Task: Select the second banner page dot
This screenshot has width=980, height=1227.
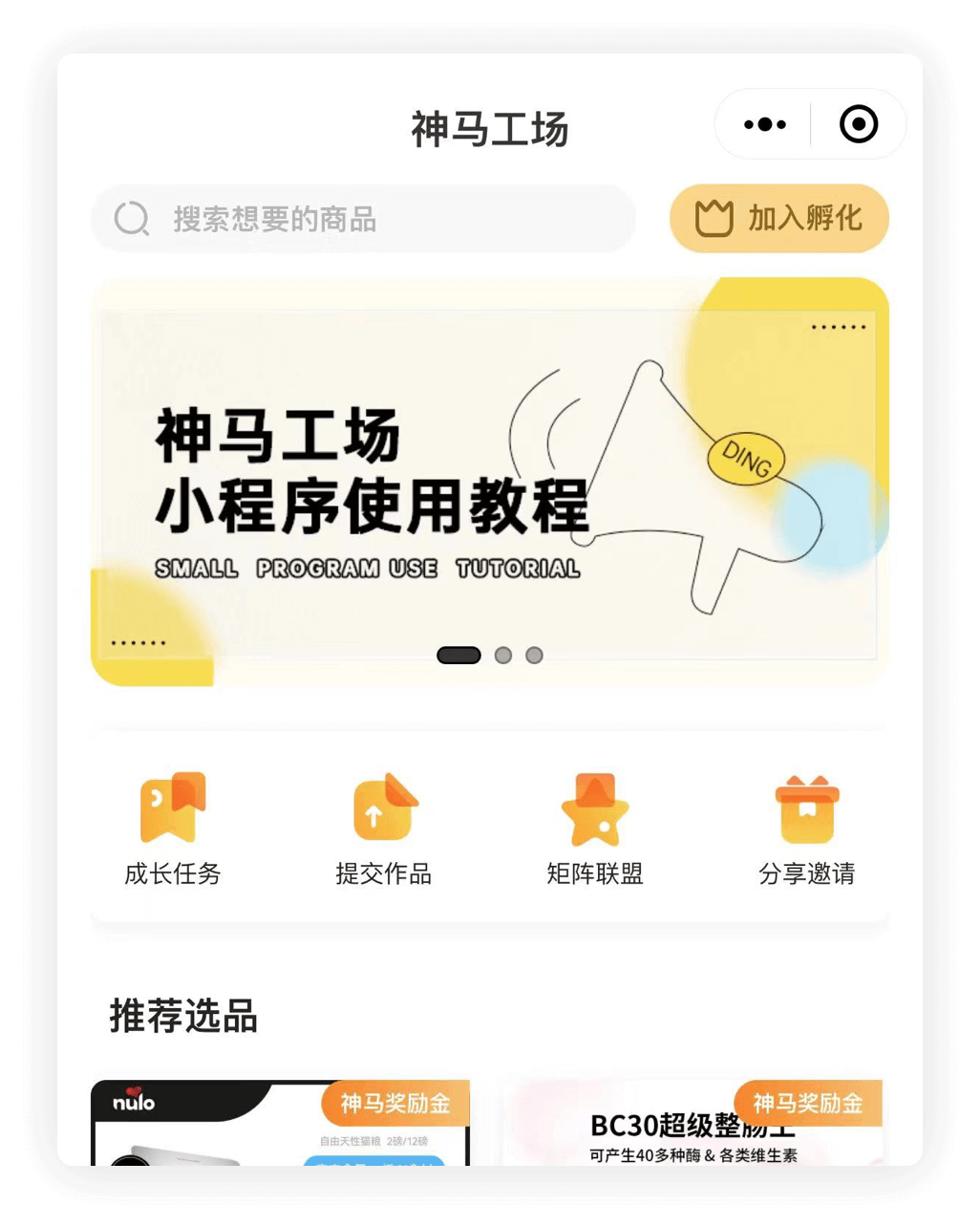Action: tap(503, 656)
